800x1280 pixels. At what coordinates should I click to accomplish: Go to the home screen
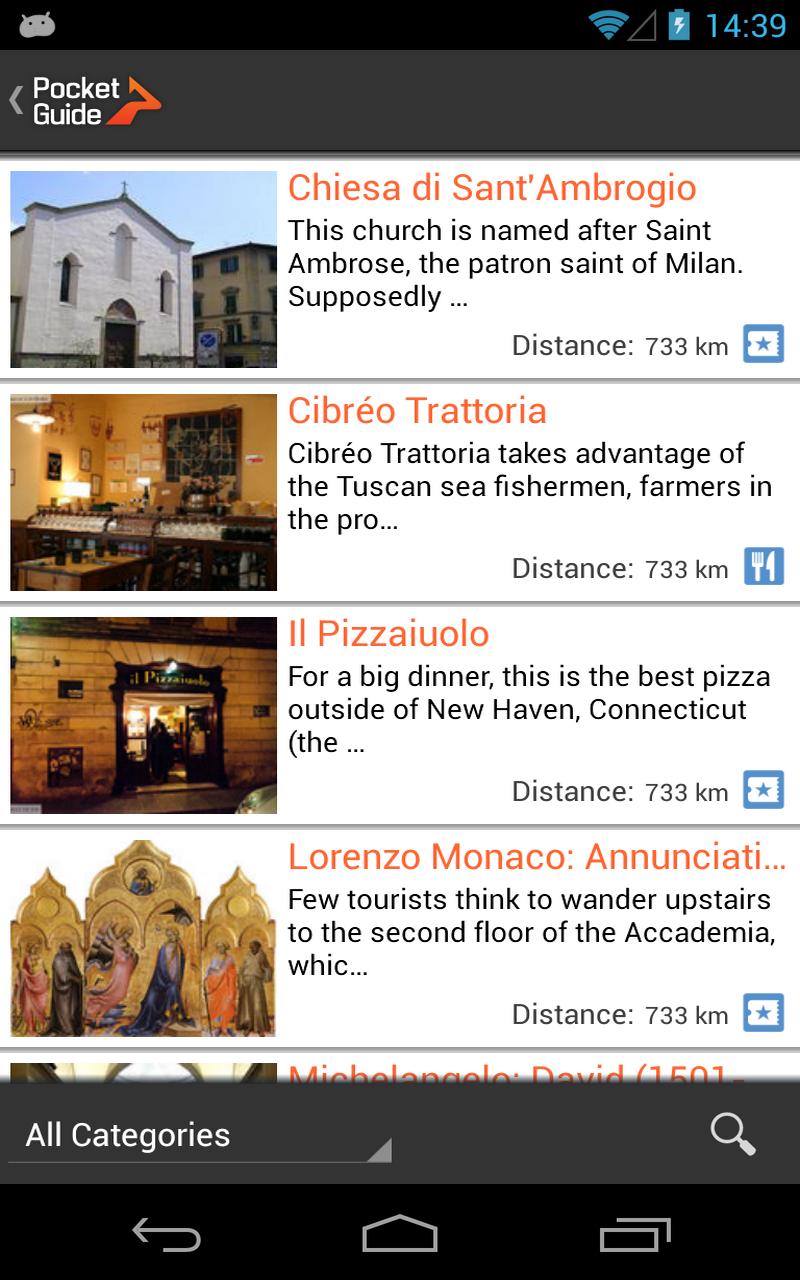coord(400,1235)
